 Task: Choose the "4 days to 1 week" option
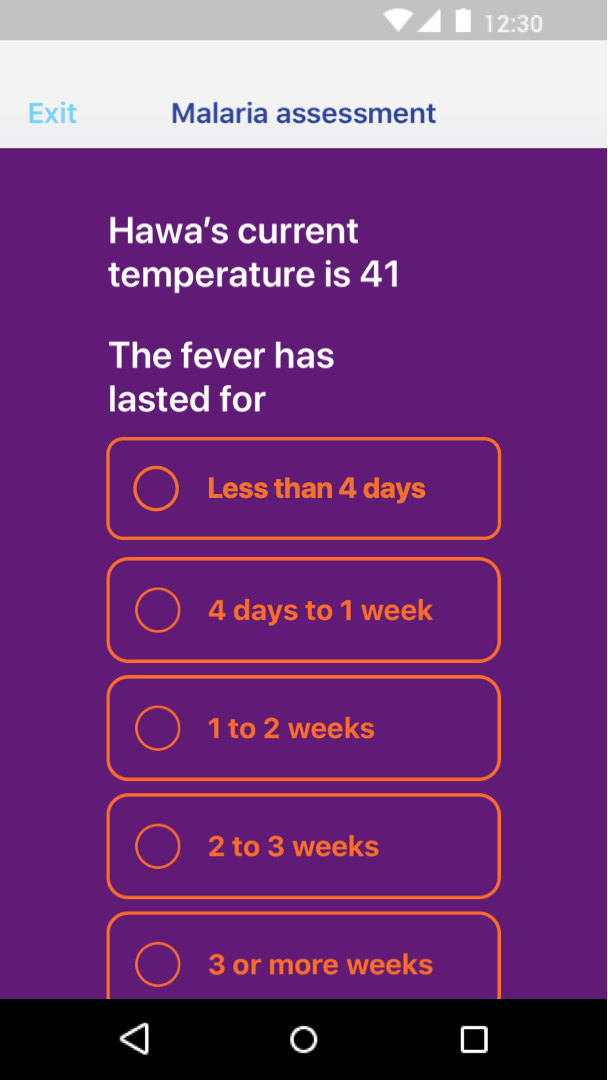[303, 610]
